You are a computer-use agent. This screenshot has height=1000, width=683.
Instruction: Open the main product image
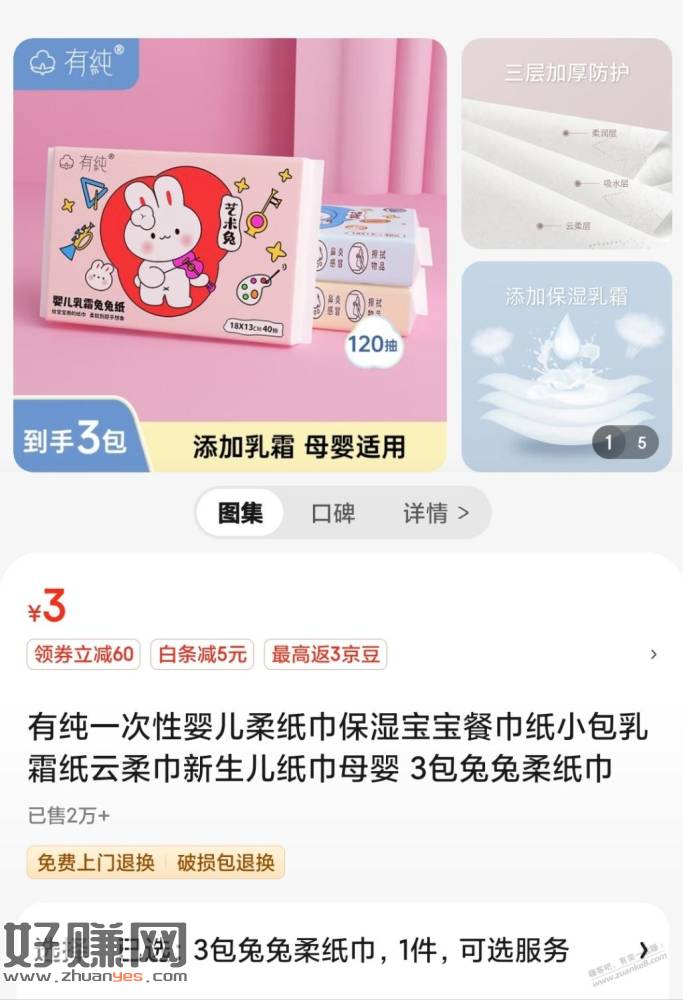[230, 255]
